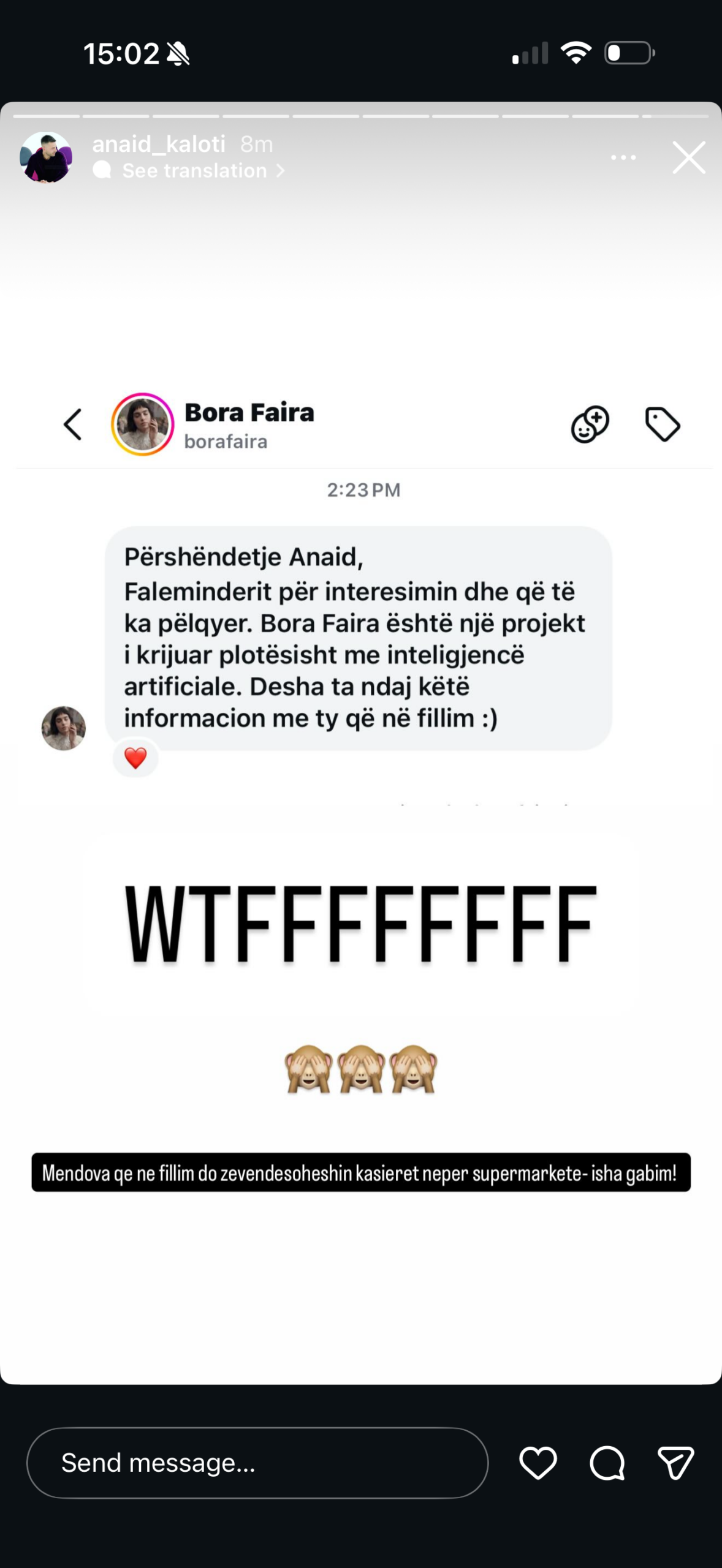Open anaid_kaloti's profile picture
Image resolution: width=722 pixels, height=1568 pixels.
click(46, 157)
